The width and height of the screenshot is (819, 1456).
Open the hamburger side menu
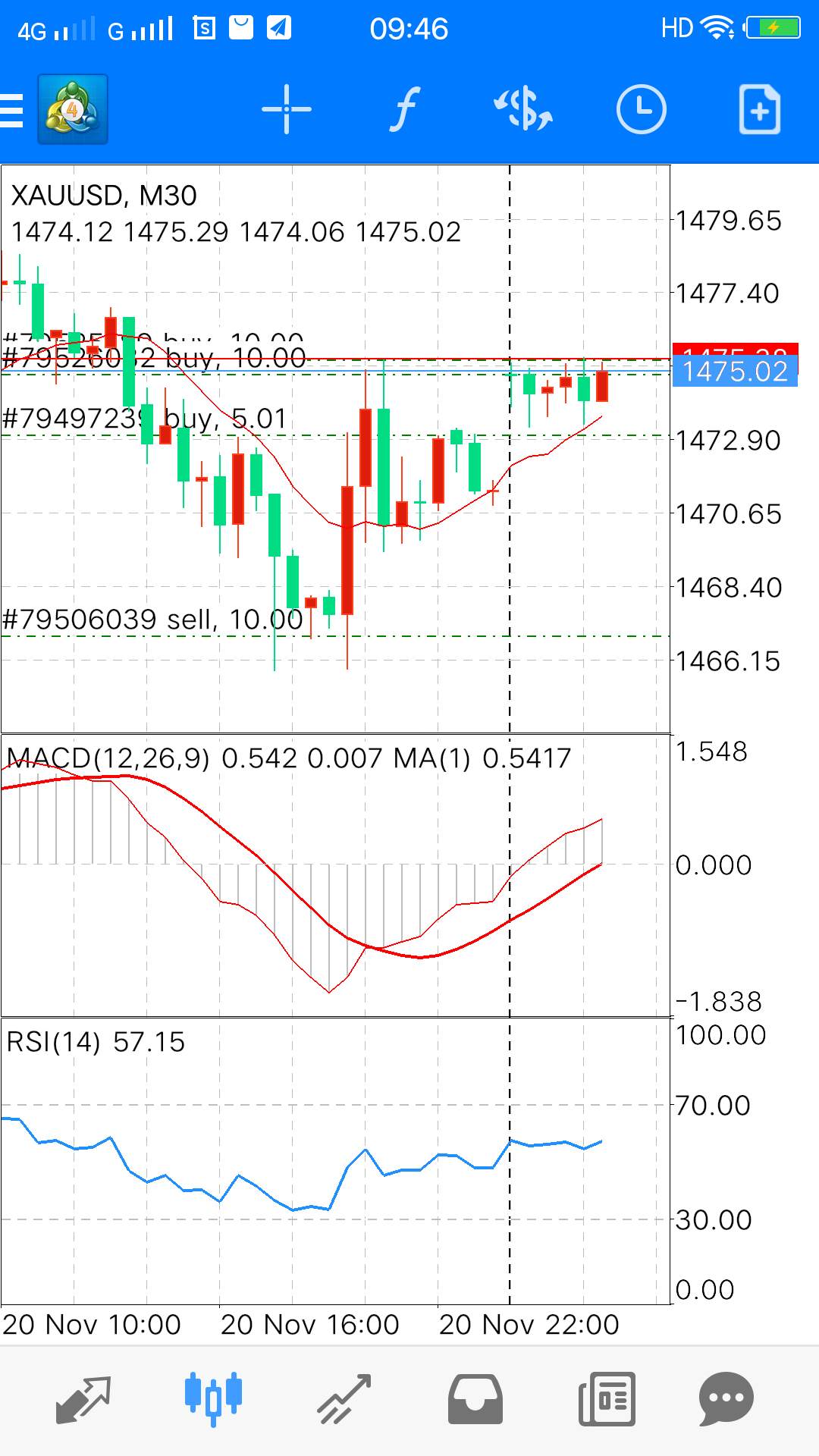click(x=12, y=110)
